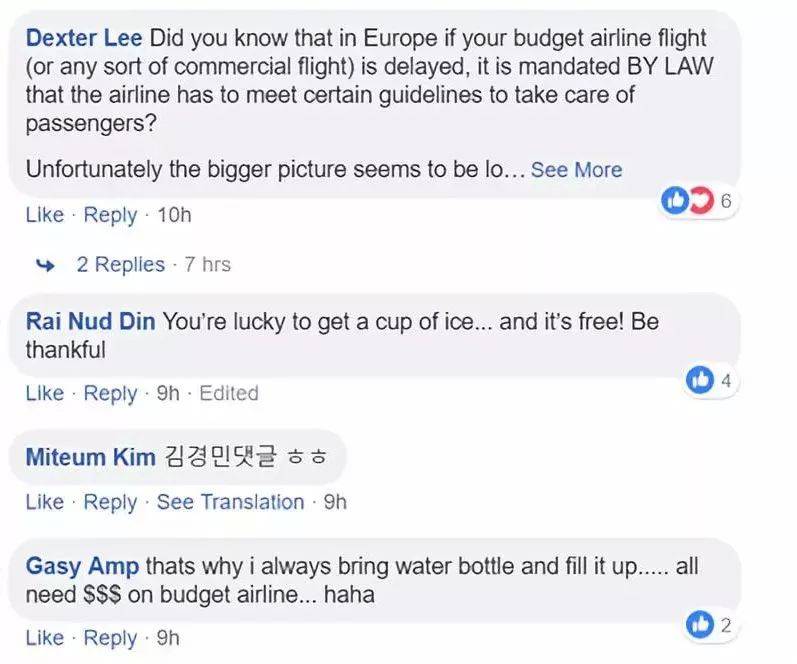797x664 pixels.
Task: Show the 2 replies under Dexter Lee's comment
Action: pos(120,265)
